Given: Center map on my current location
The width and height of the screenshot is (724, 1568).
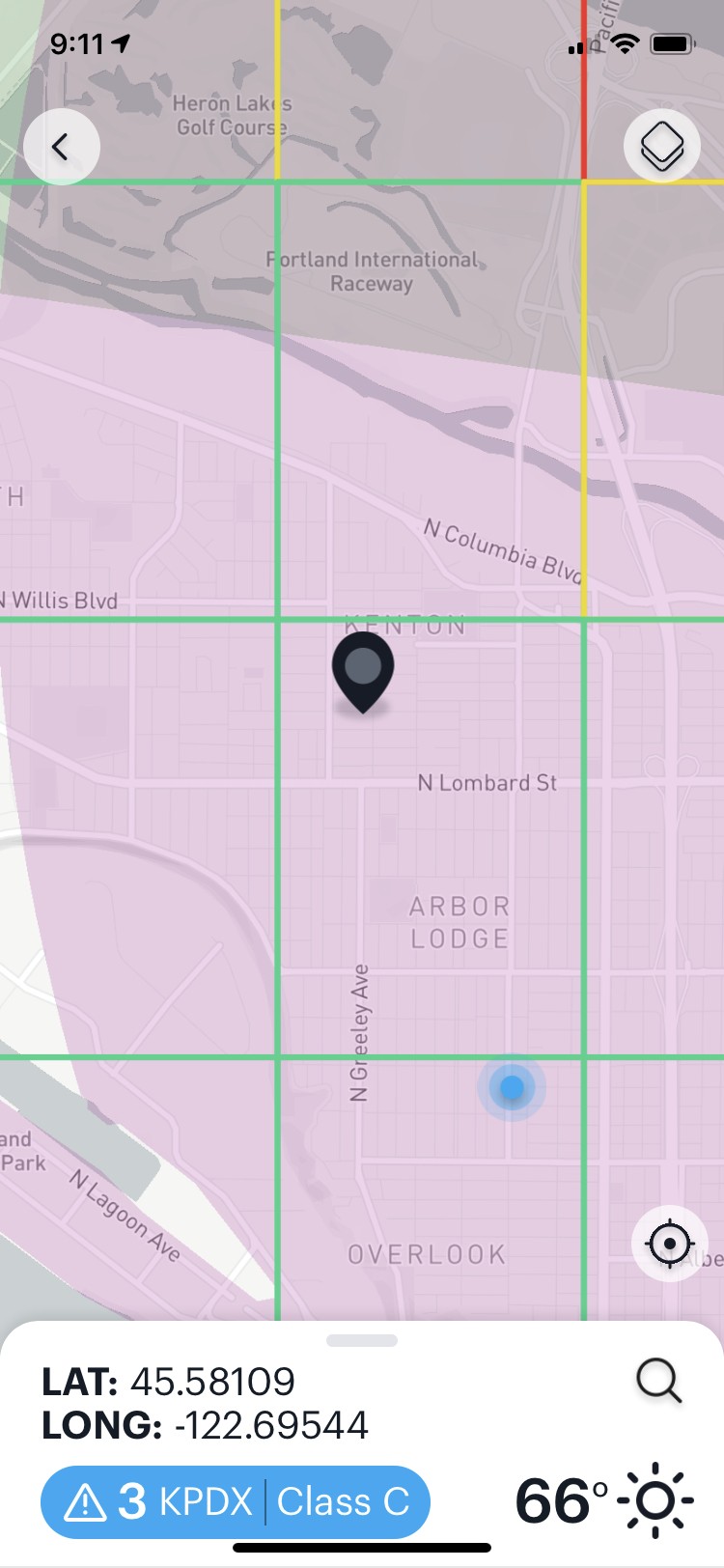Looking at the screenshot, I should [669, 1244].
